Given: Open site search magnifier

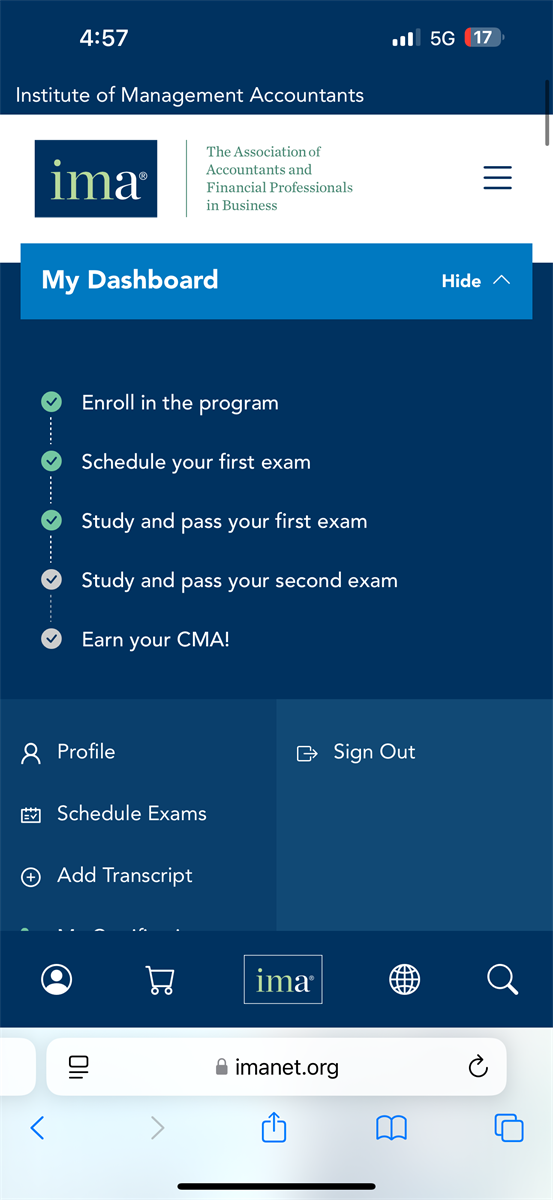Looking at the screenshot, I should [x=502, y=979].
